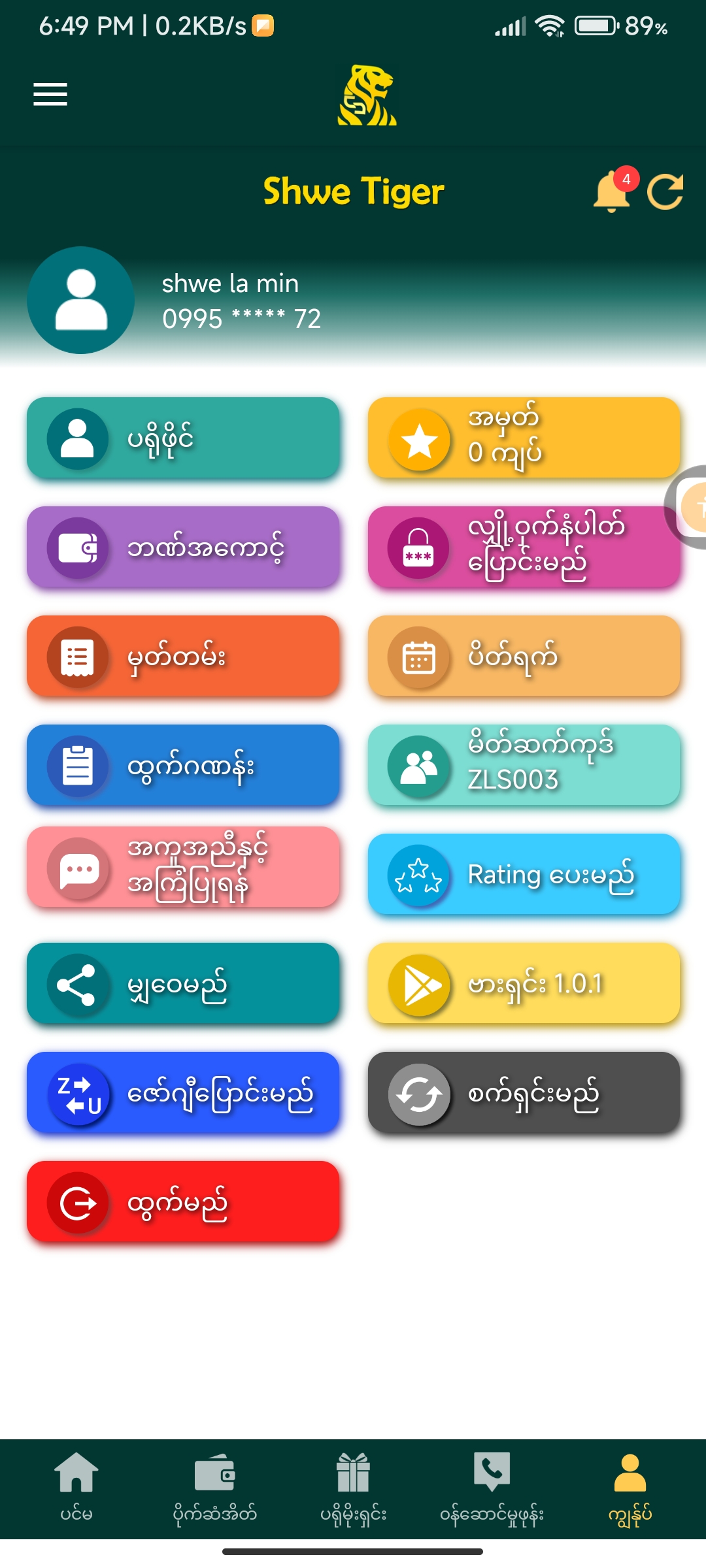The image size is (706, 1568).
Task: Open the notifications bell
Action: click(612, 191)
